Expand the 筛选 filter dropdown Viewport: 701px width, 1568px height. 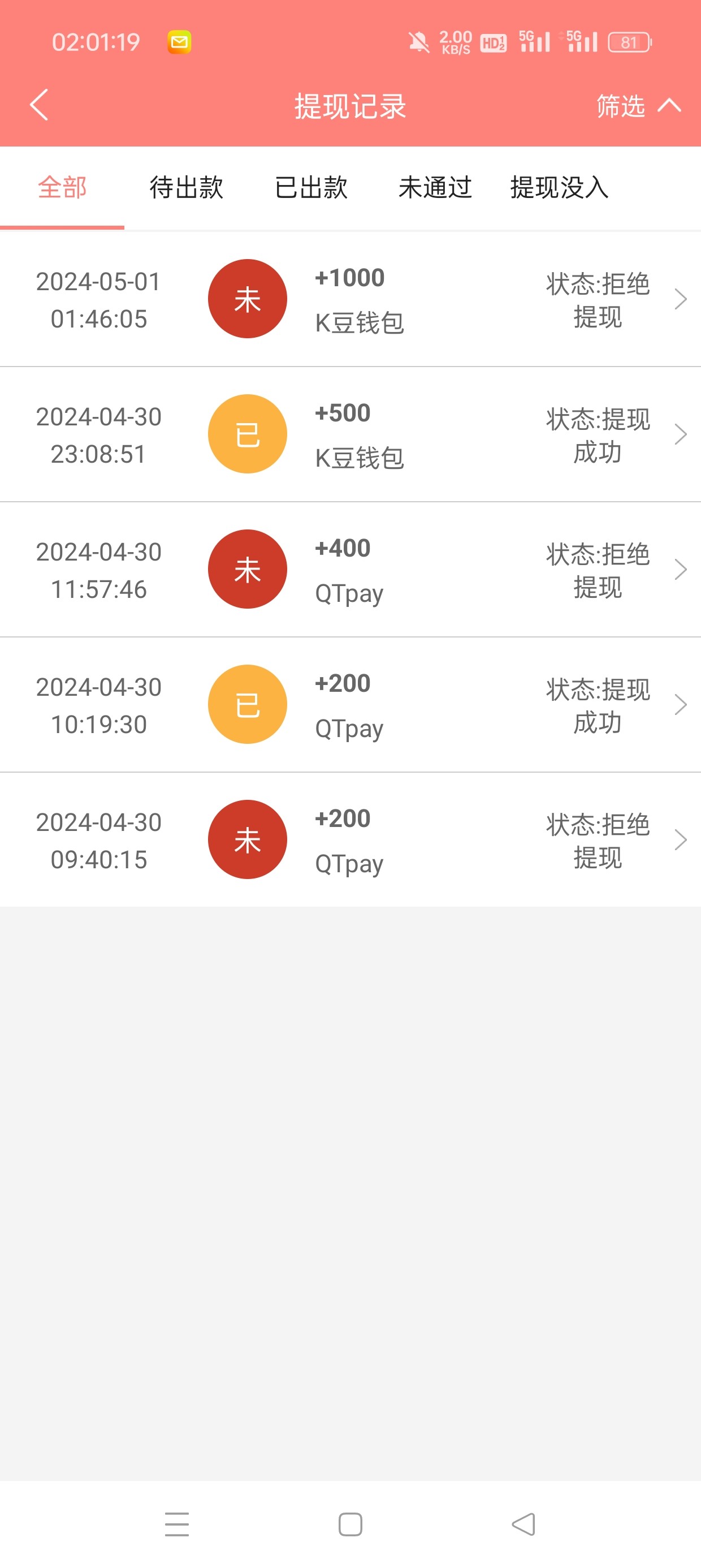[x=637, y=106]
